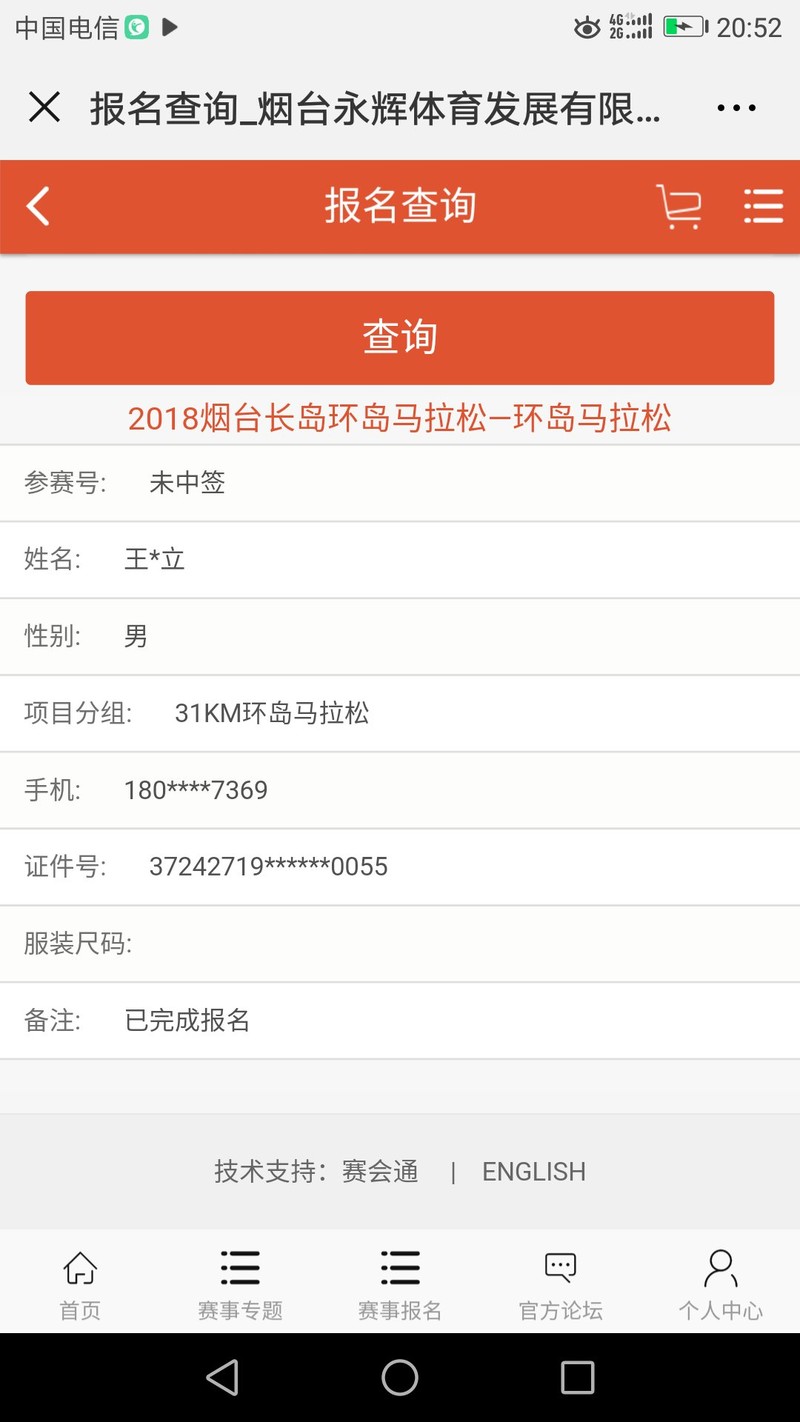The width and height of the screenshot is (800, 1422).
Task: Switch to the 赛事专题 tab
Action: coord(240,1285)
